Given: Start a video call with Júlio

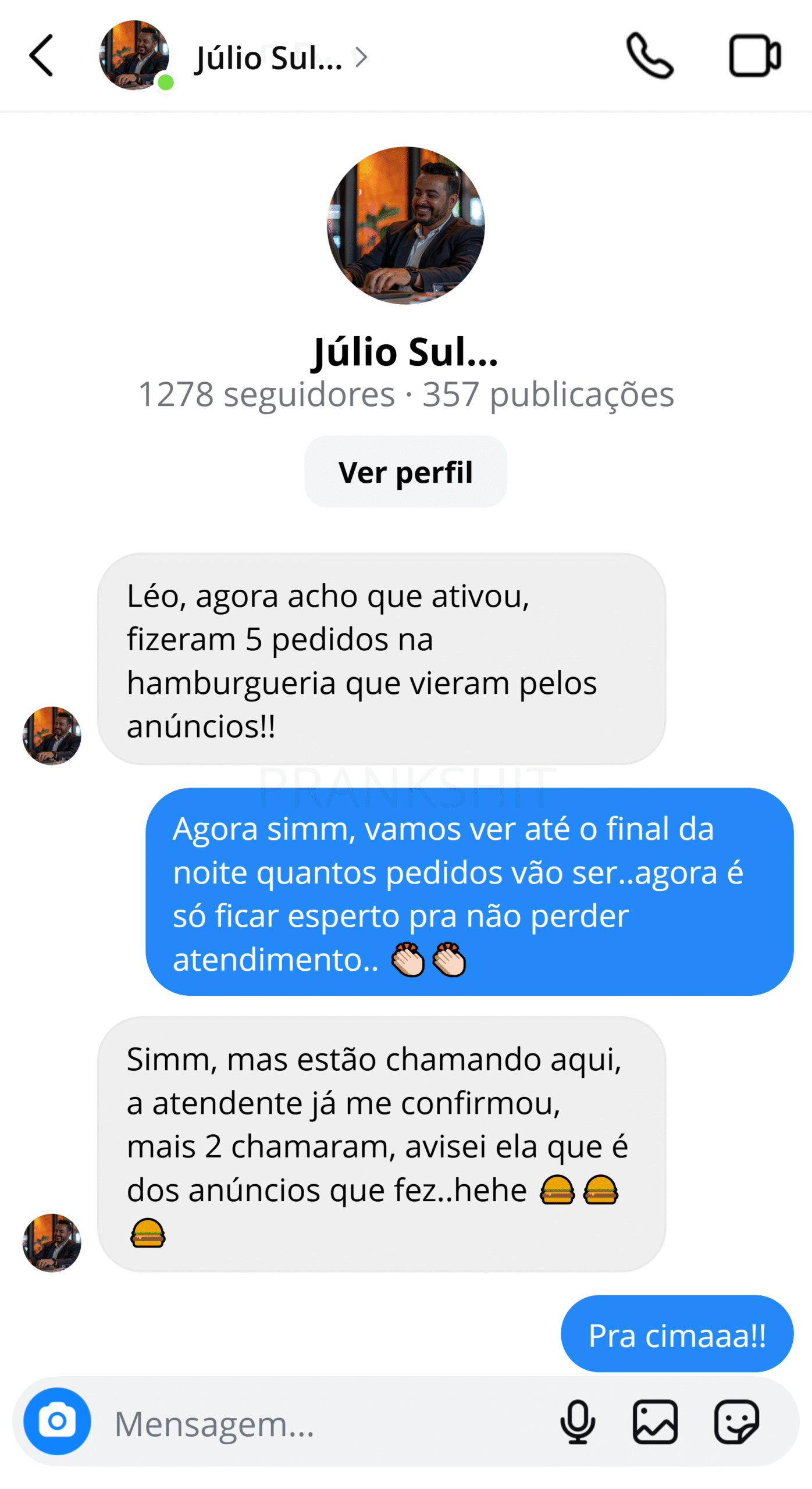Looking at the screenshot, I should pyautogui.click(x=754, y=56).
